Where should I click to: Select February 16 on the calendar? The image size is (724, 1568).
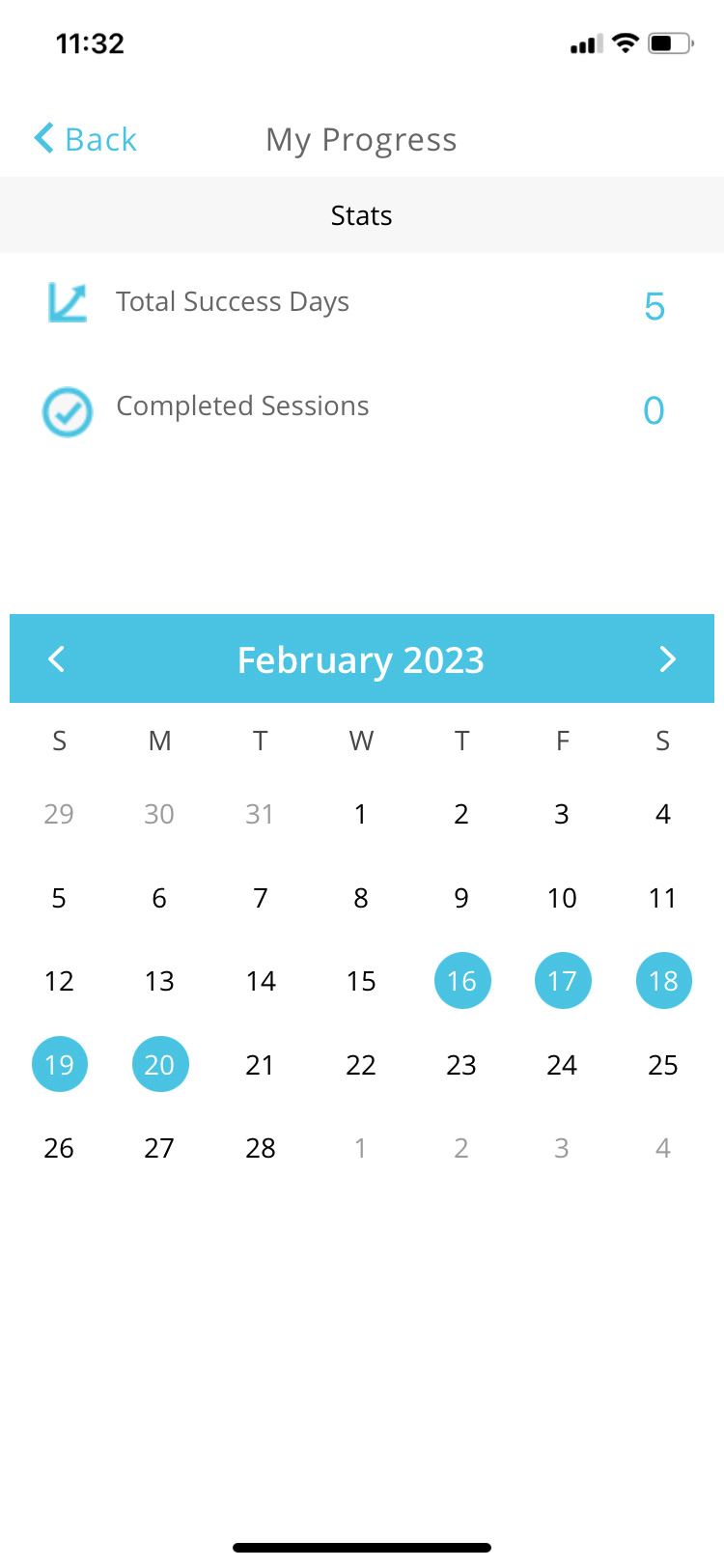pos(461,981)
